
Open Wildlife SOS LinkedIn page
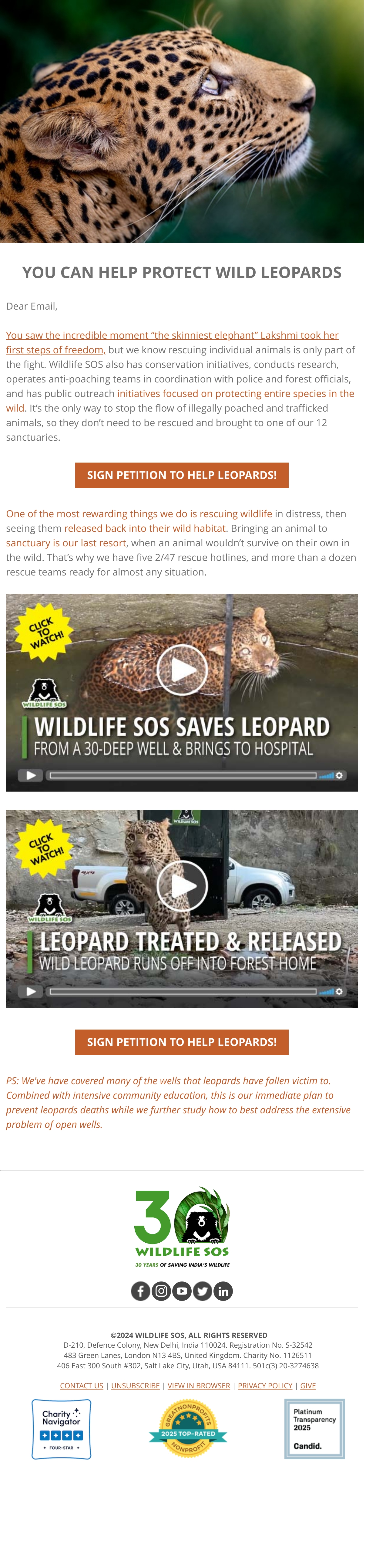click(223, 1291)
